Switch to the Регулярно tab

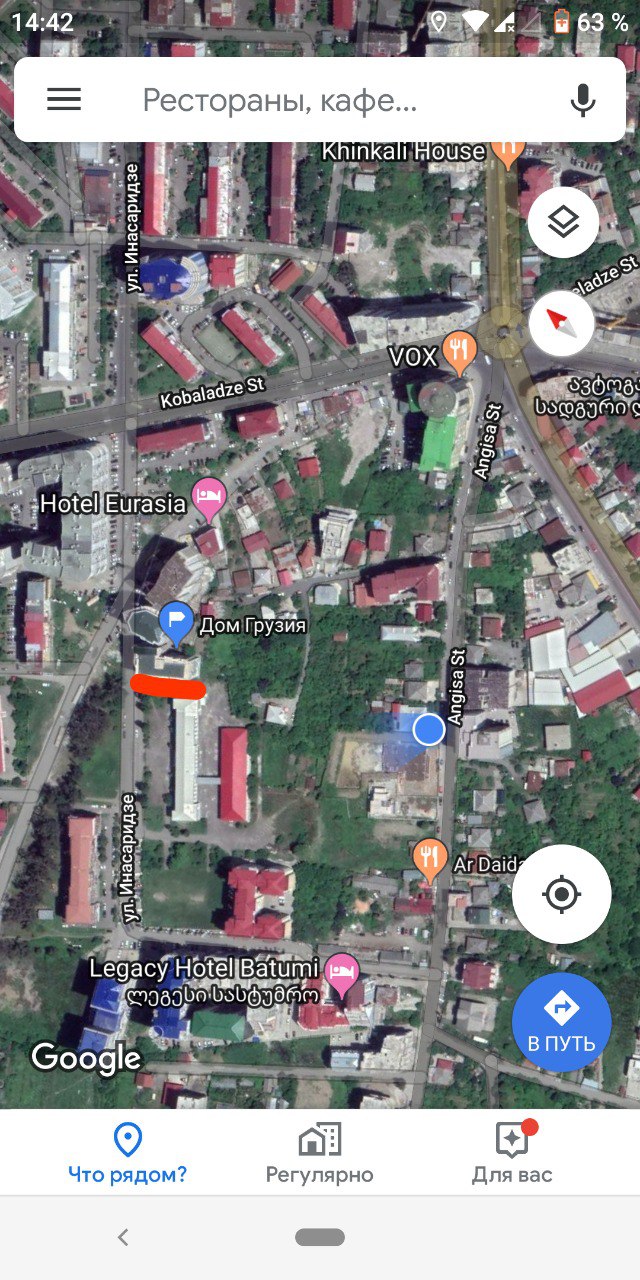tap(319, 1152)
